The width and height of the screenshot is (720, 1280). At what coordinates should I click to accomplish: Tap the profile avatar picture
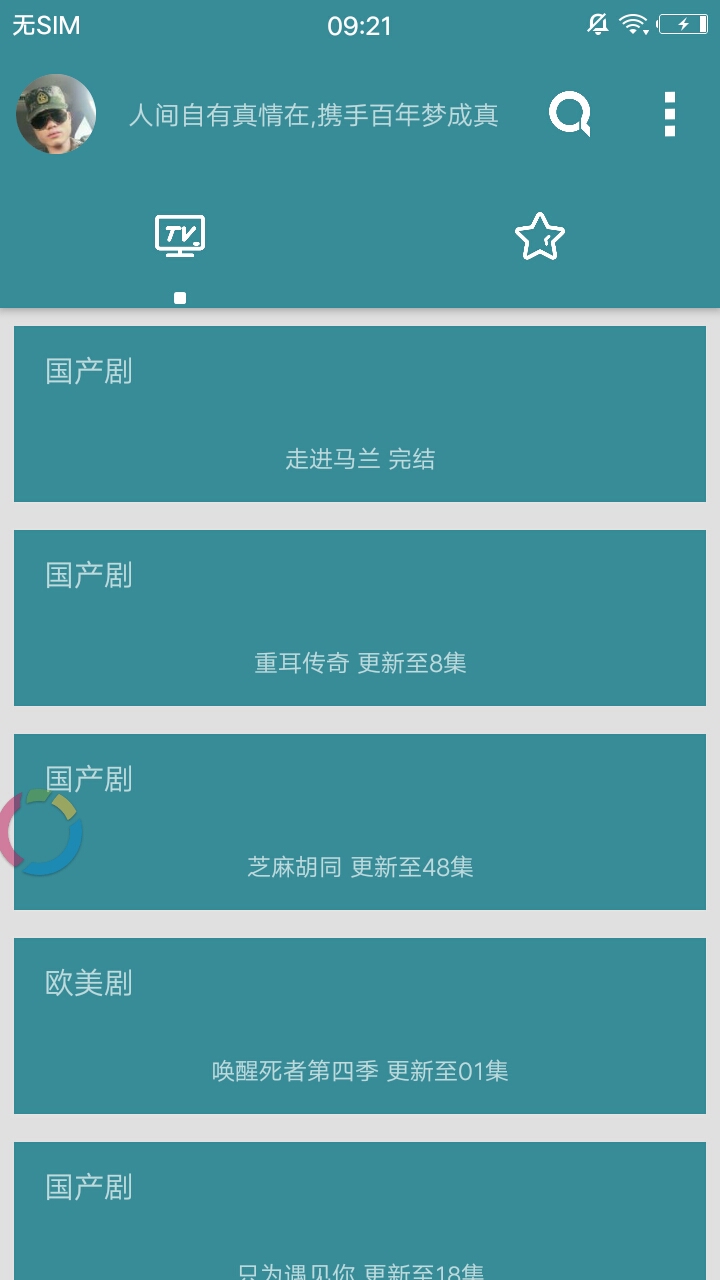(56, 114)
